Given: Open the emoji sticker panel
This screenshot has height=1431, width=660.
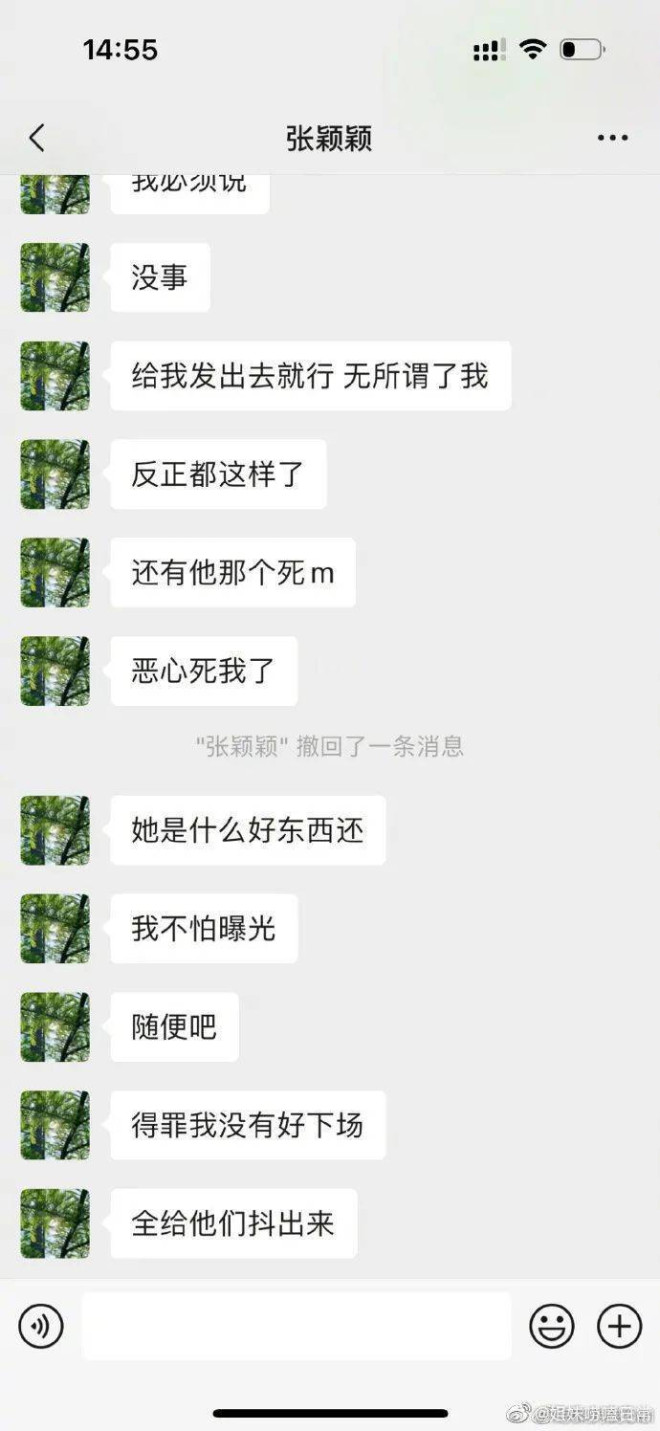Looking at the screenshot, I should [551, 1326].
